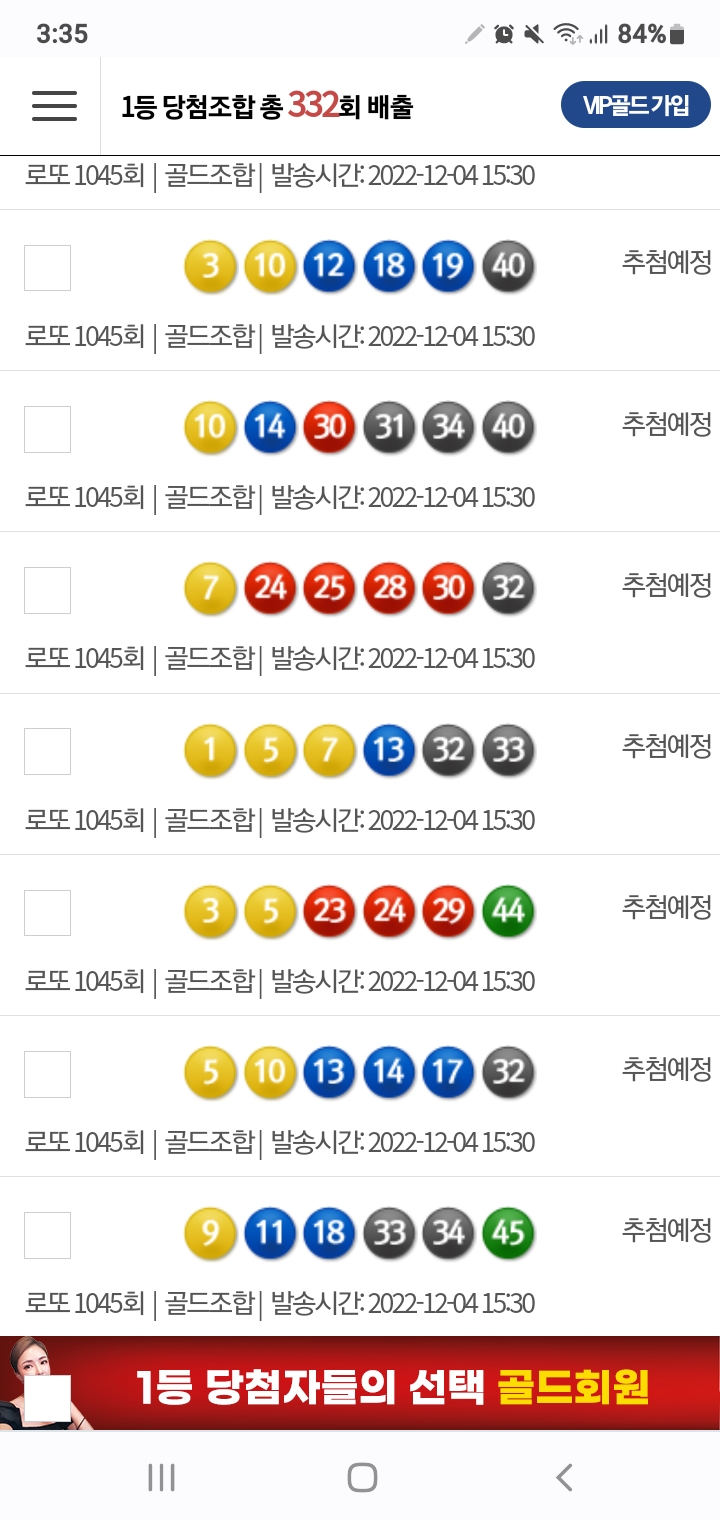The image size is (720, 1520).
Task: Open the hamburger menu
Action: pyautogui.click(x=54, y=106)
